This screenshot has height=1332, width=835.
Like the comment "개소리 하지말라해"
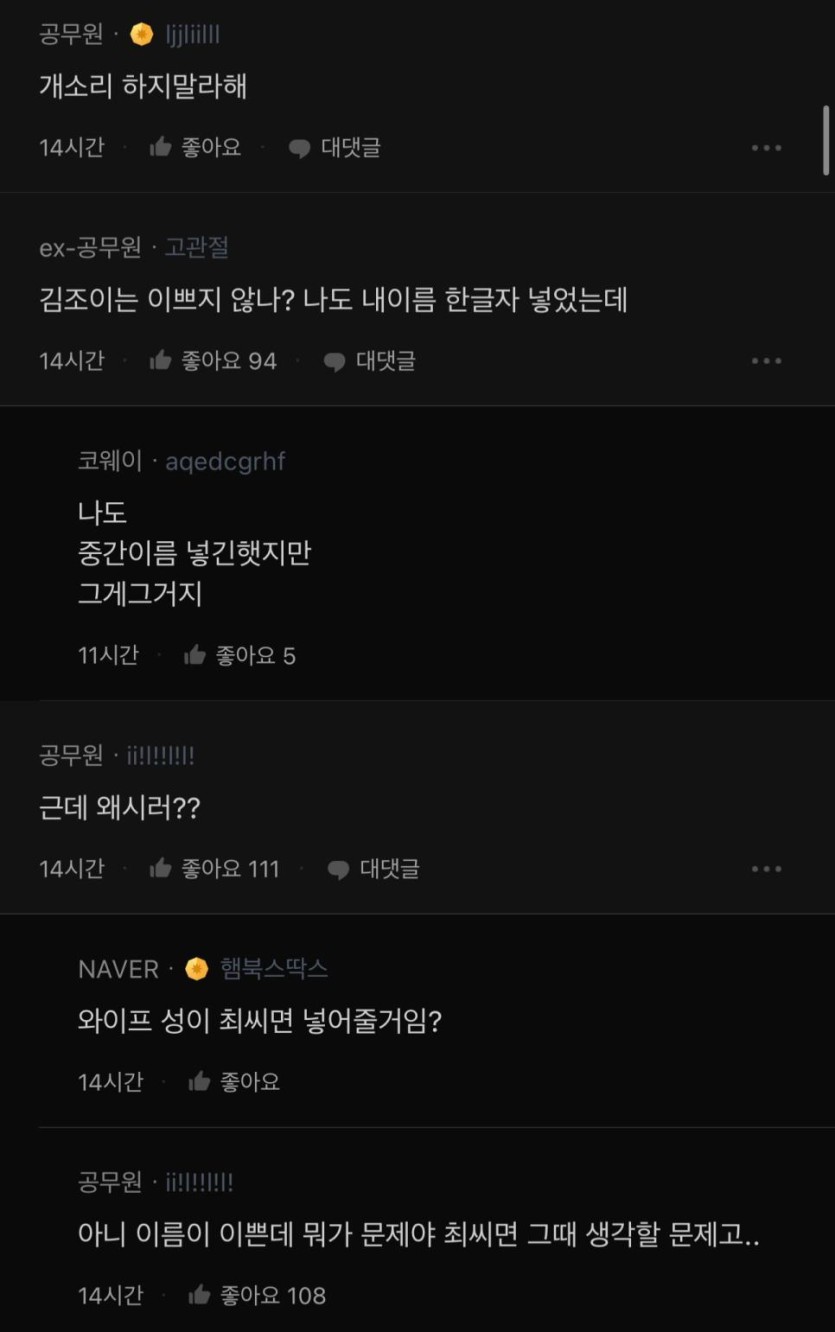click(195, 148)
